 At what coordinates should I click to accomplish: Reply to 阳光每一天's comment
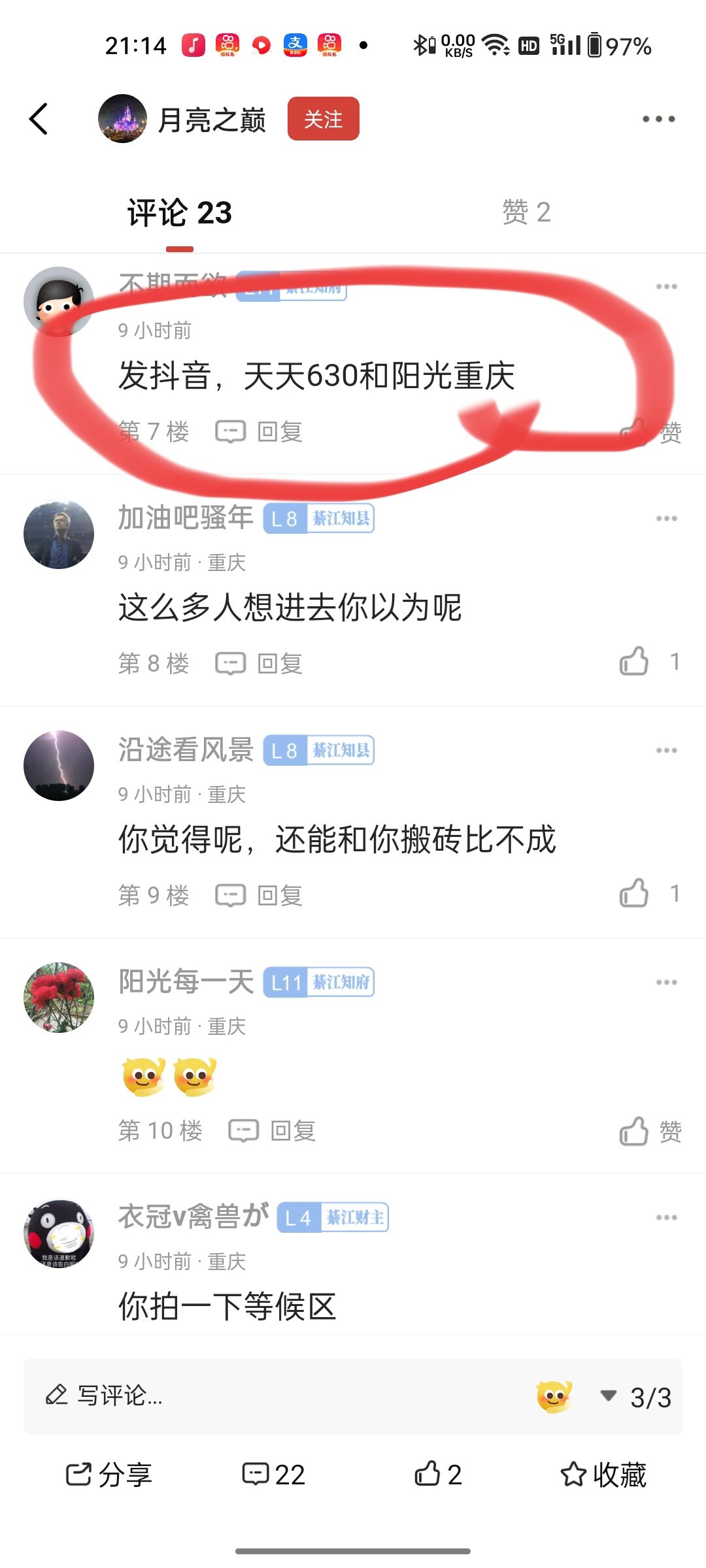click(x=273, y=1131)
